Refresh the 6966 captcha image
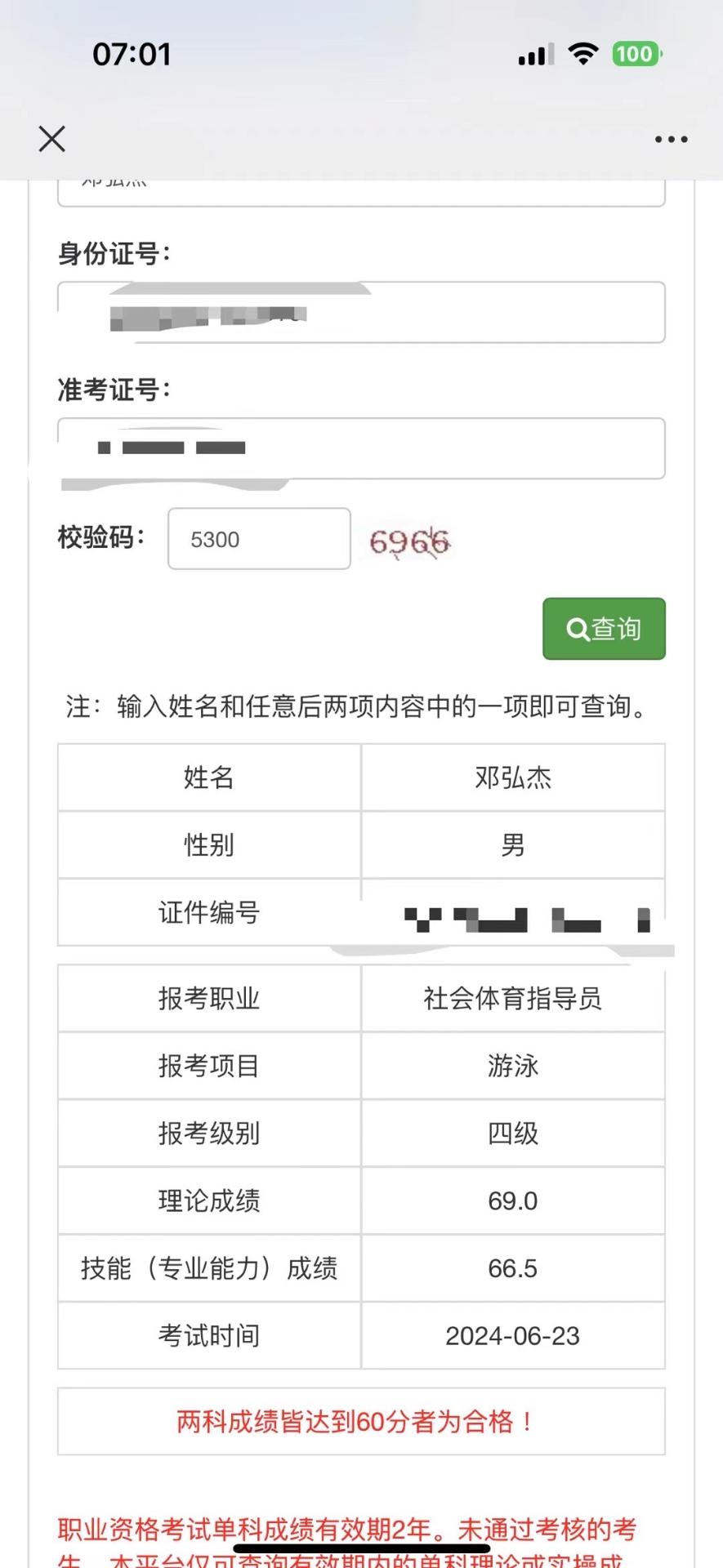723x1568 pixels. (409, 541)
